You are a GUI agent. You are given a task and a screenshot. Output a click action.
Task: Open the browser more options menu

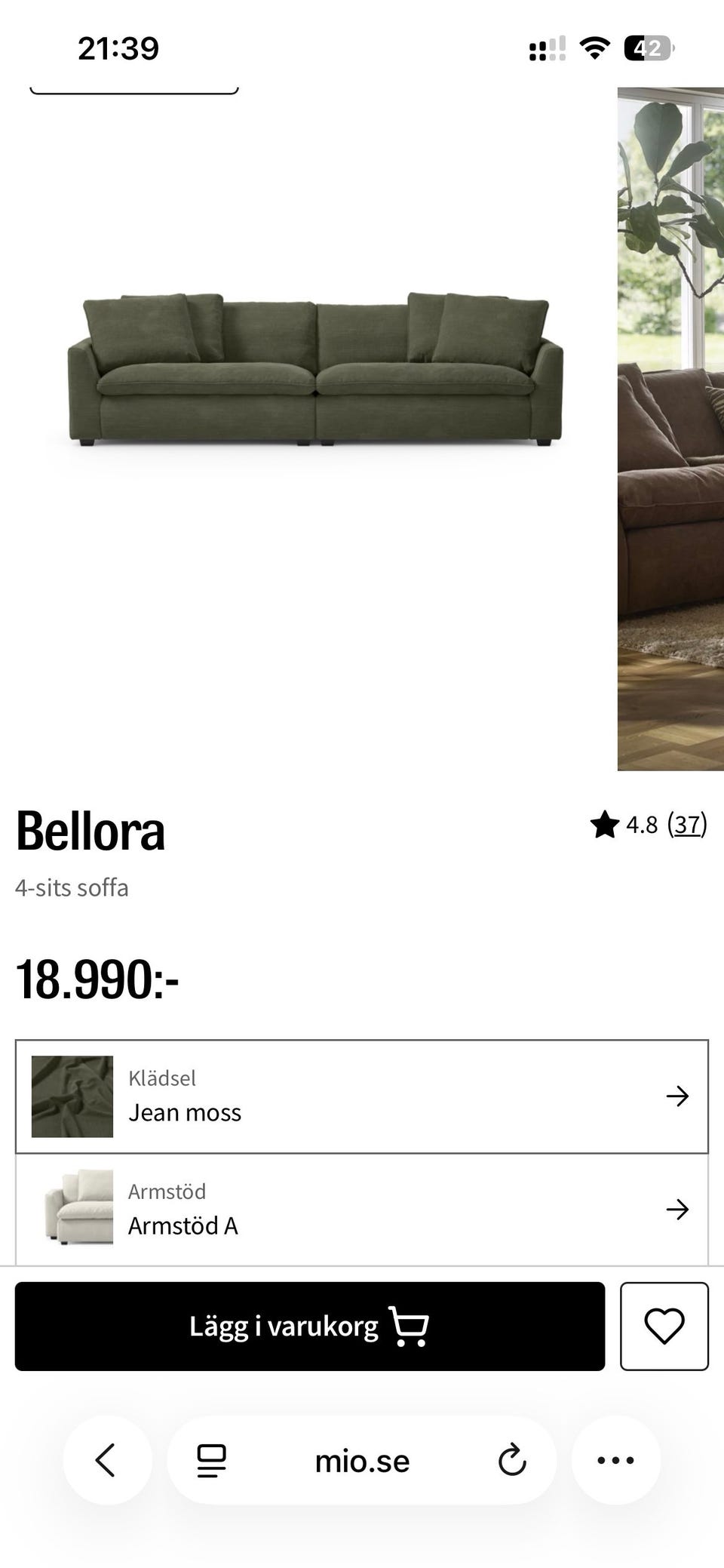(x=615, y=1460)
